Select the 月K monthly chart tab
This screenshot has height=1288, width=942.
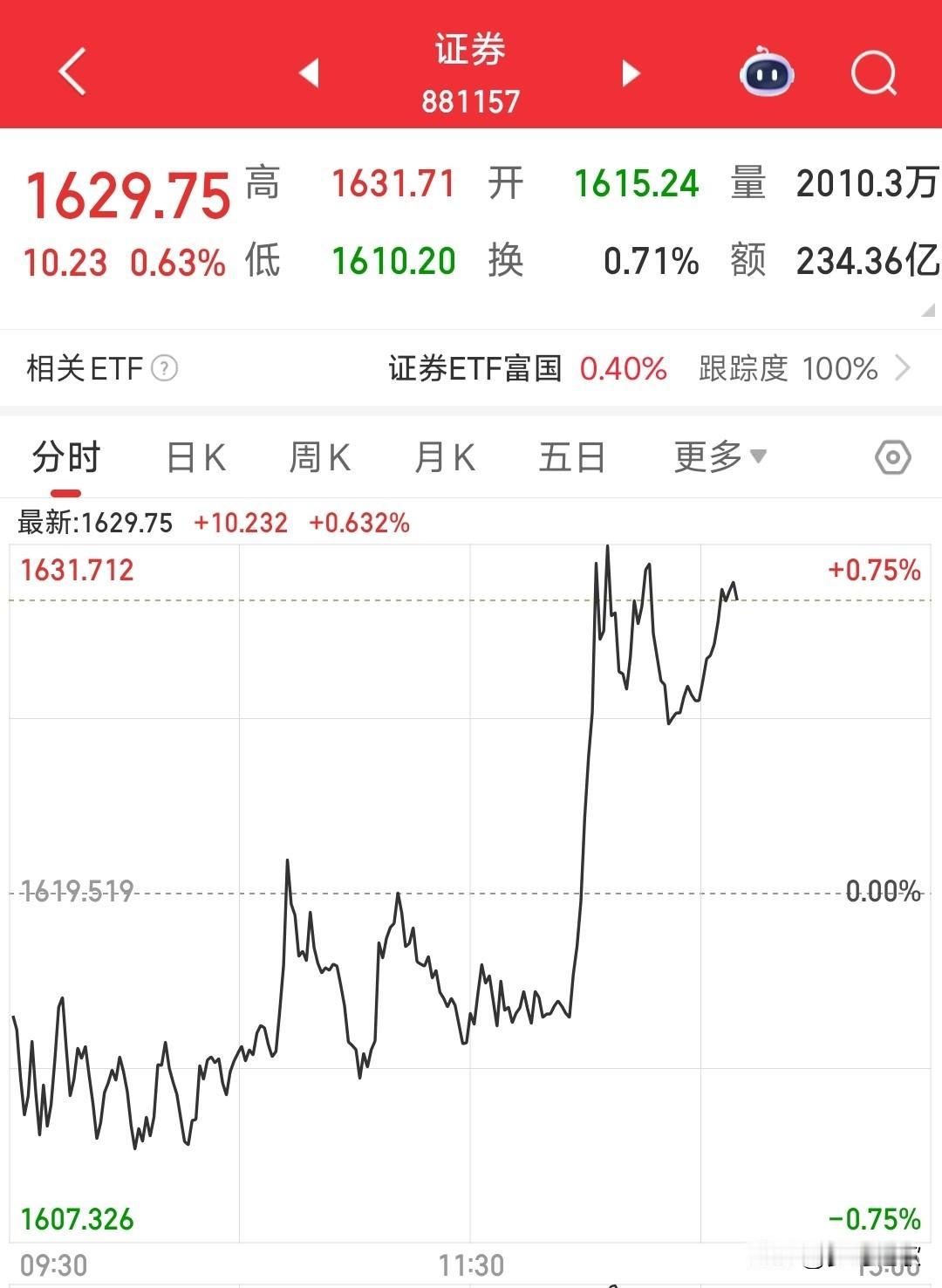(445, 456)
